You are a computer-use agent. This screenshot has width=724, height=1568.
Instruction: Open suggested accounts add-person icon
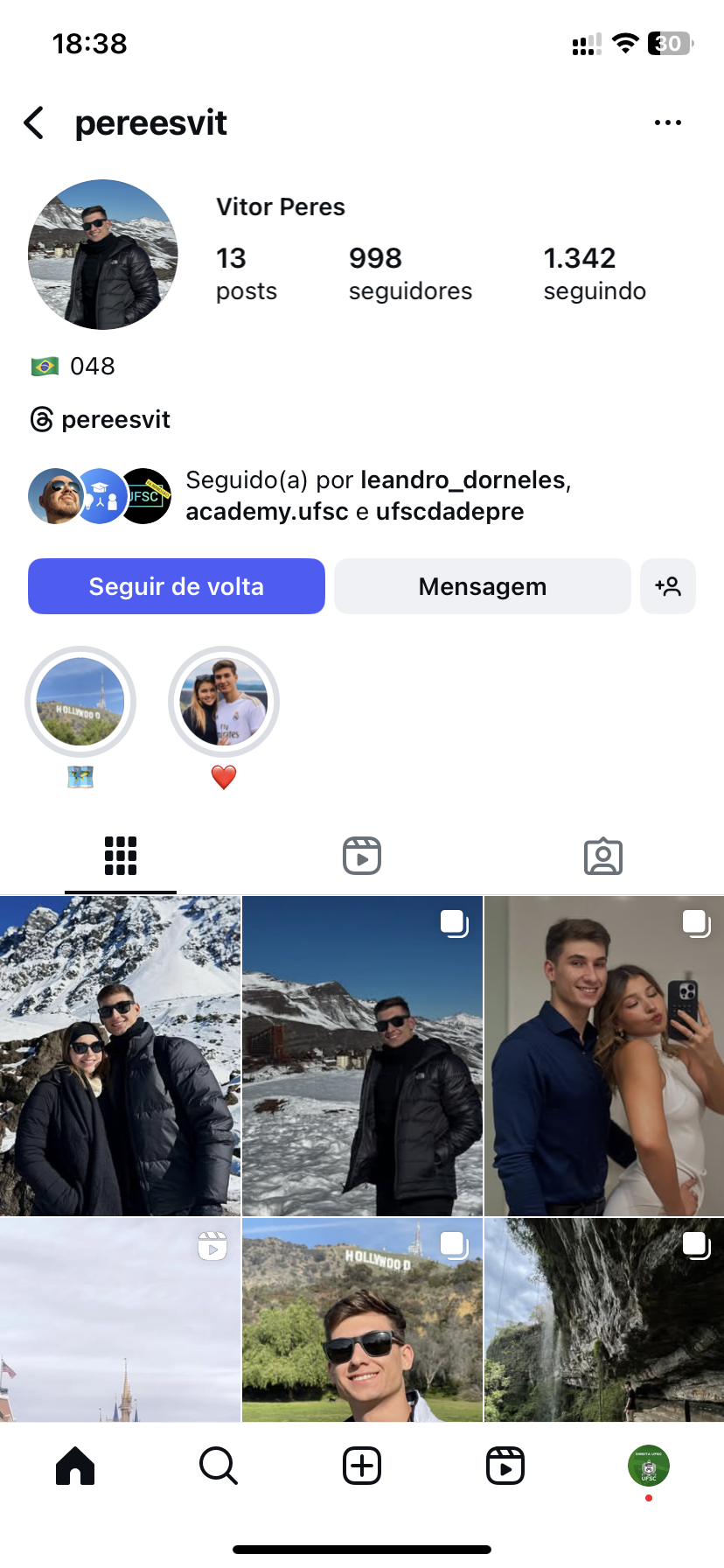668,586
